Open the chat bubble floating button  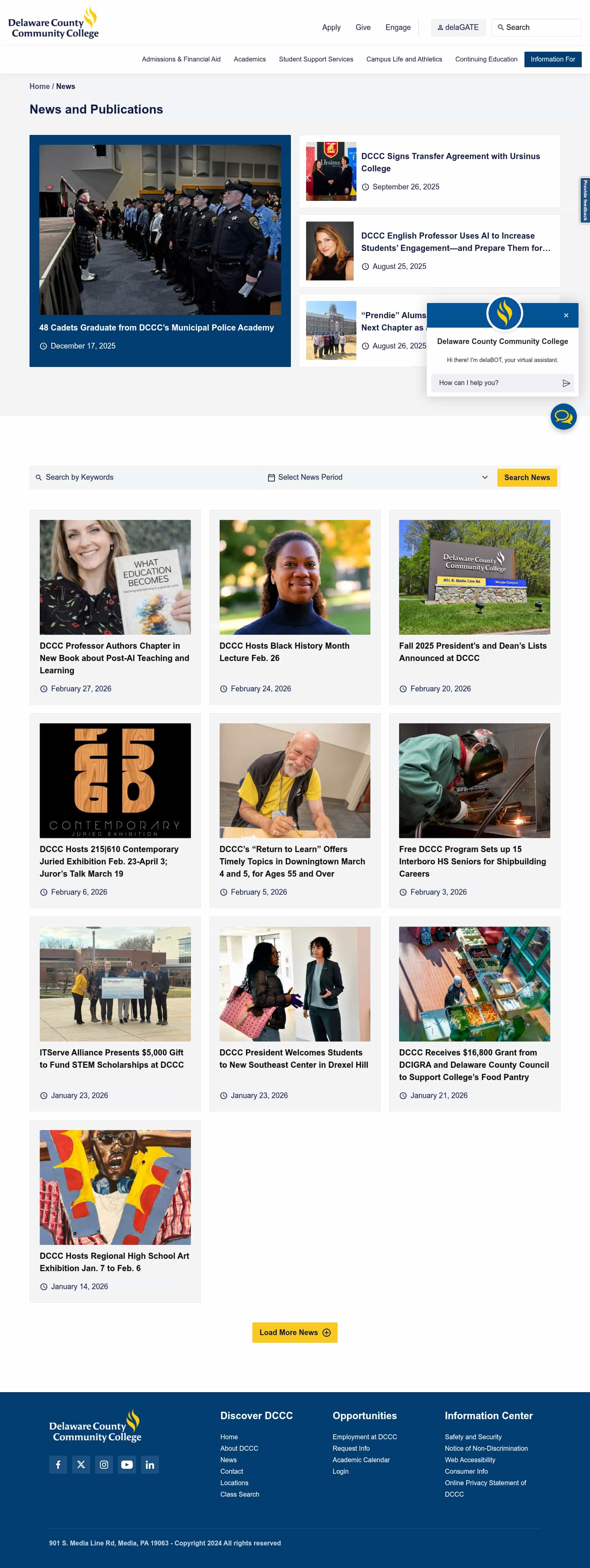coord(563,417)
